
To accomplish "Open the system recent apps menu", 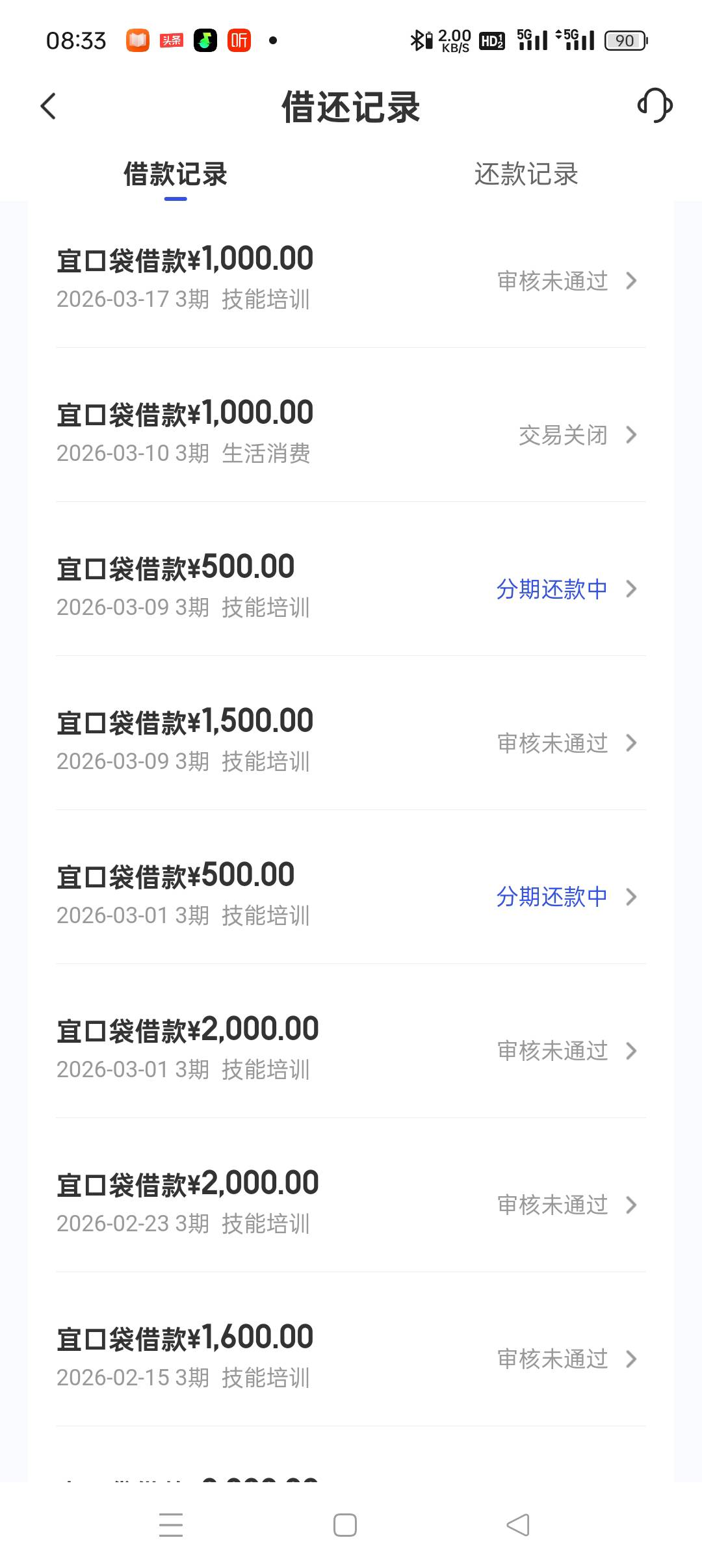I will point(171,1525).
